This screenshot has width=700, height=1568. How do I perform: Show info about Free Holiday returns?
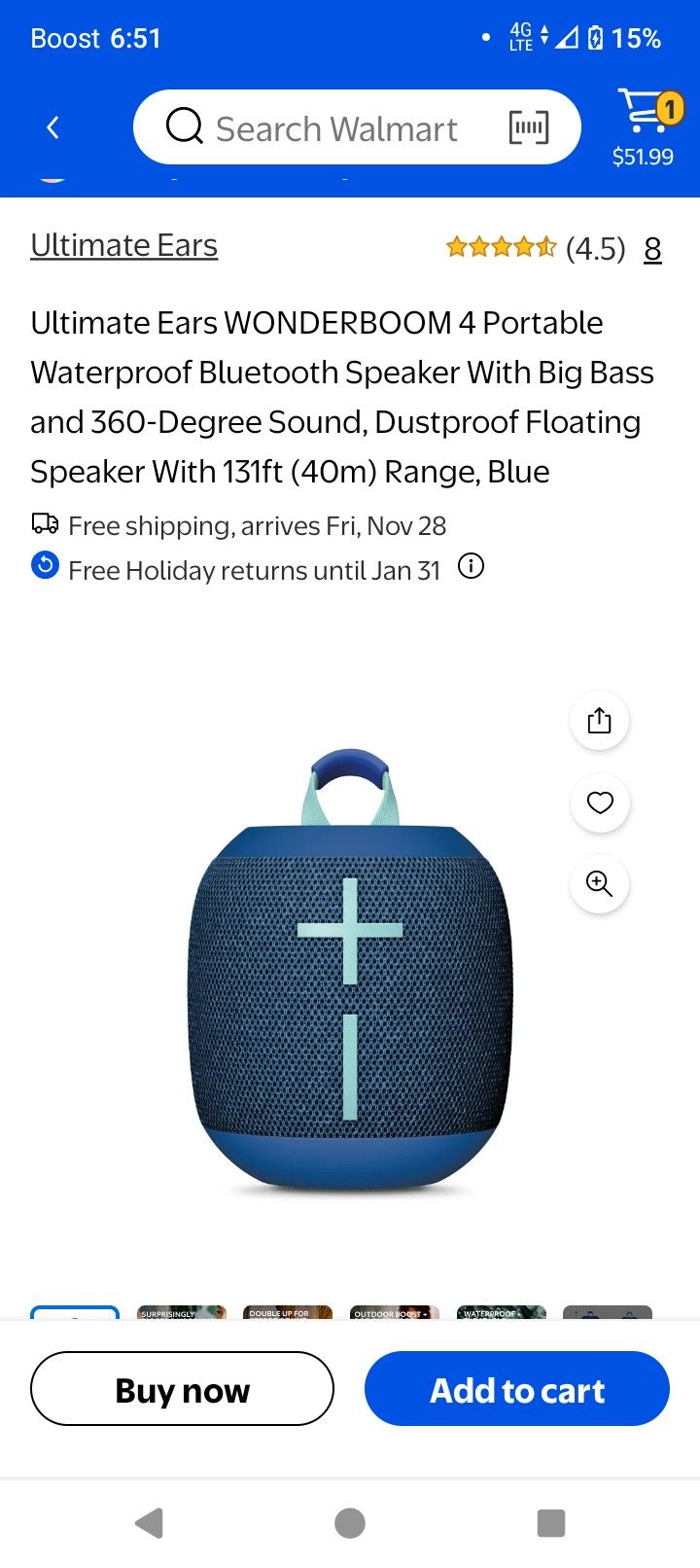tap(471, 566)
